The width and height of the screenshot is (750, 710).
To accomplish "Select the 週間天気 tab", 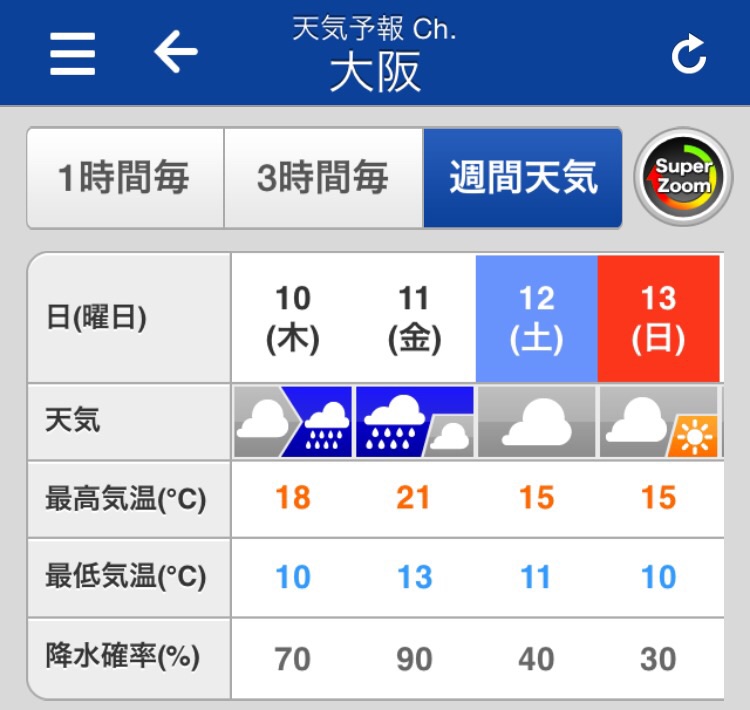I will pyautogui.click(x=522, y=179).
